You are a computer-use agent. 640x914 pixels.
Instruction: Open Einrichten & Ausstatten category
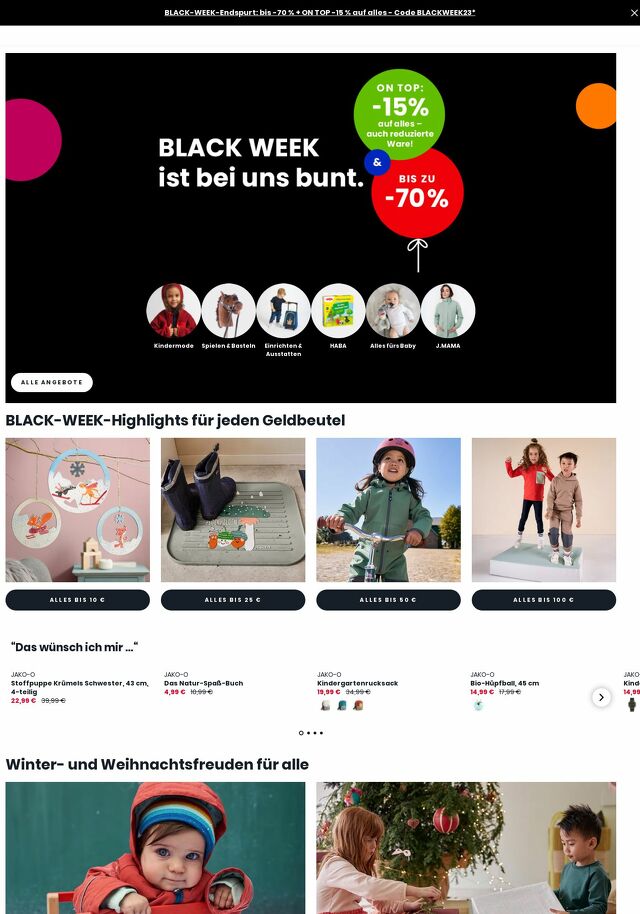click(283, 311)
